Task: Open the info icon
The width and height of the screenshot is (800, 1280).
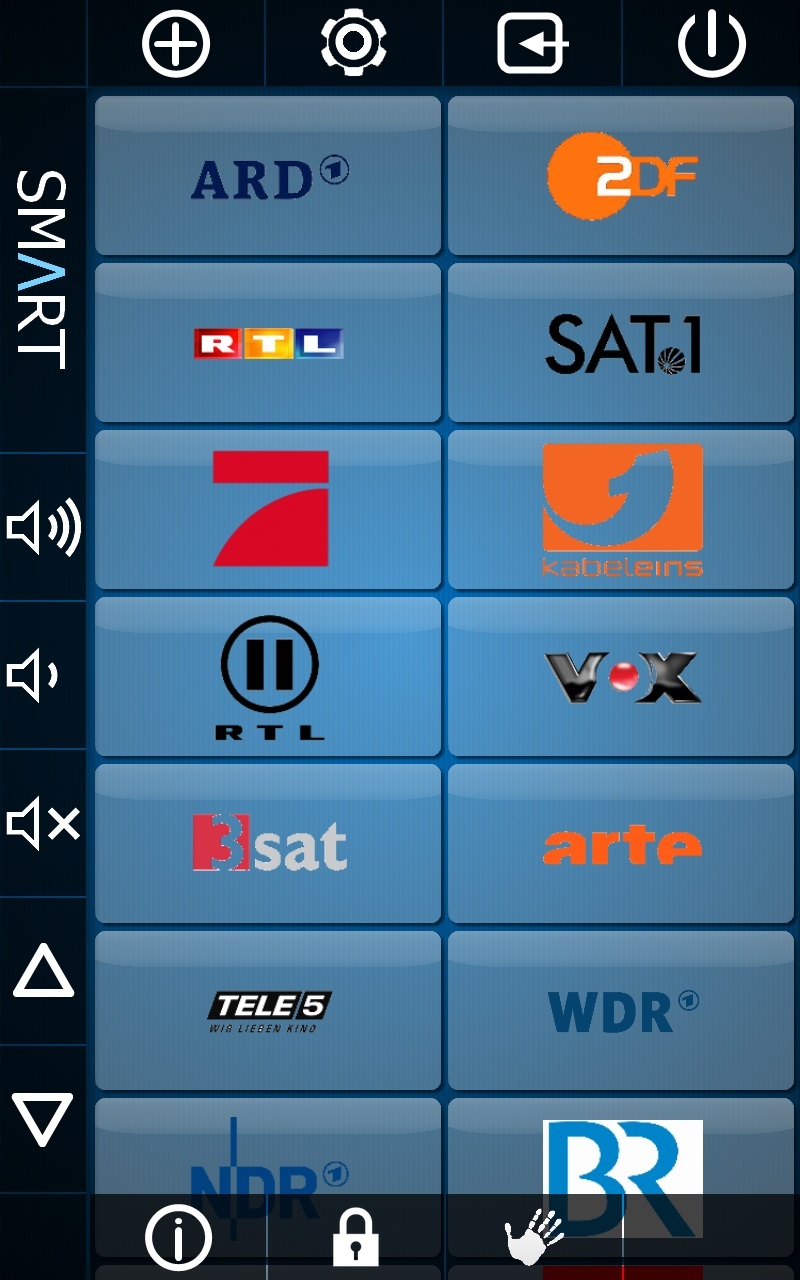Action: click(179, 1239)
